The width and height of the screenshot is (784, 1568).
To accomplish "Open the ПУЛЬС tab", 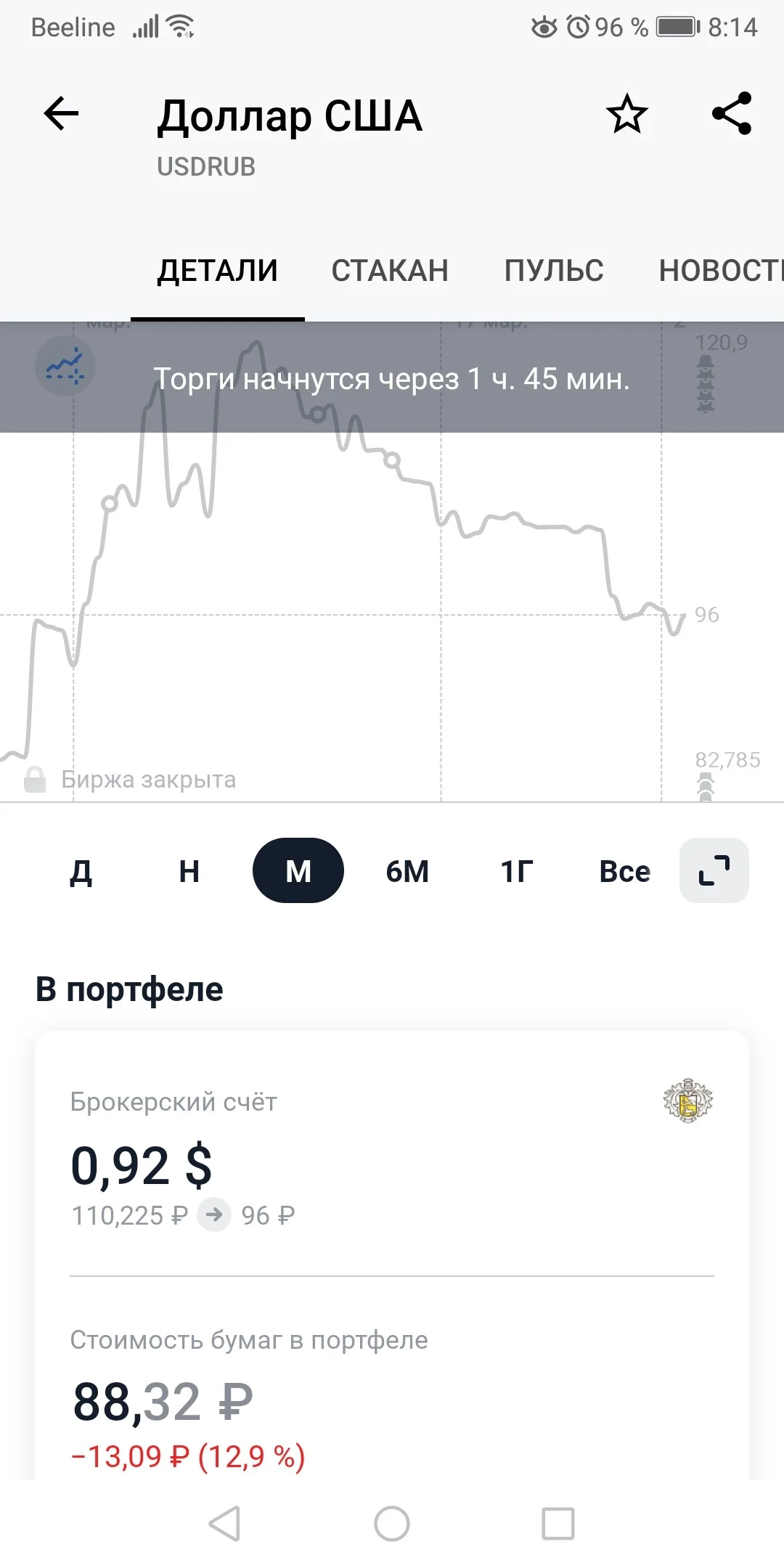I will (554, 271).
